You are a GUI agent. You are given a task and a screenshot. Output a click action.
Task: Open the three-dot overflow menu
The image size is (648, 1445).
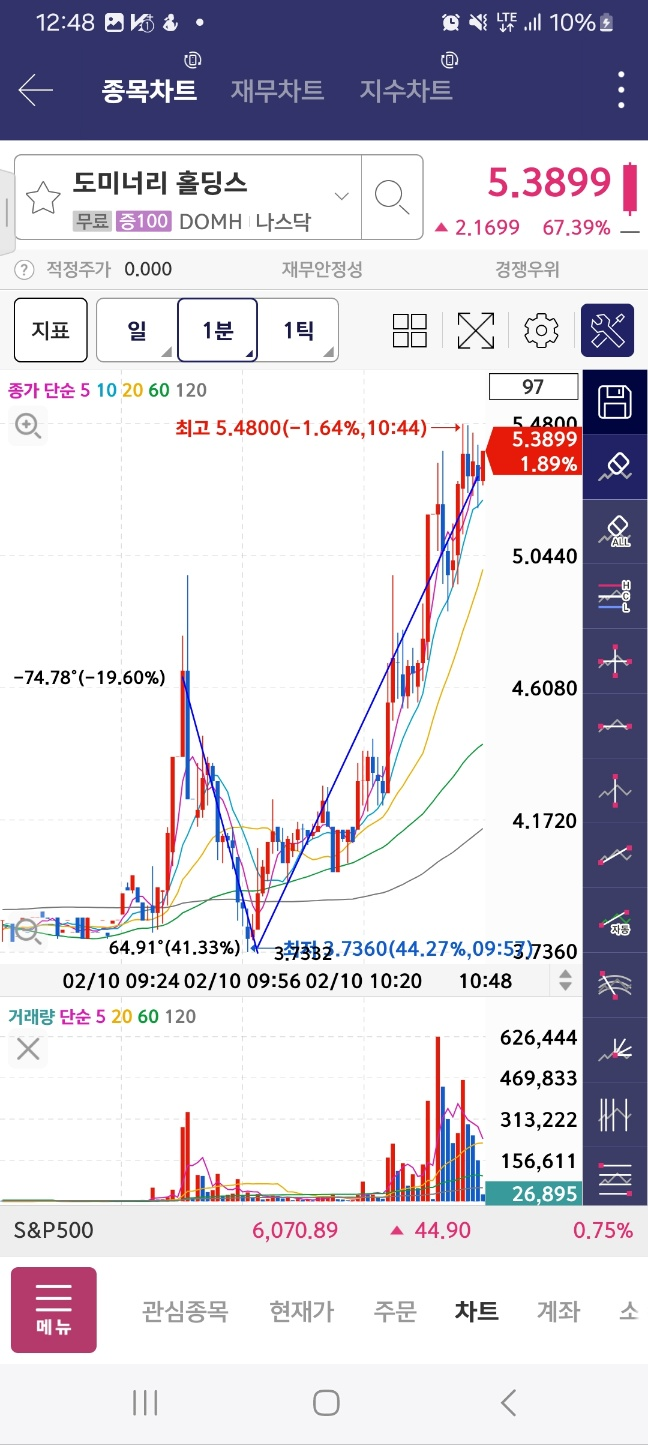click(621, 91)
